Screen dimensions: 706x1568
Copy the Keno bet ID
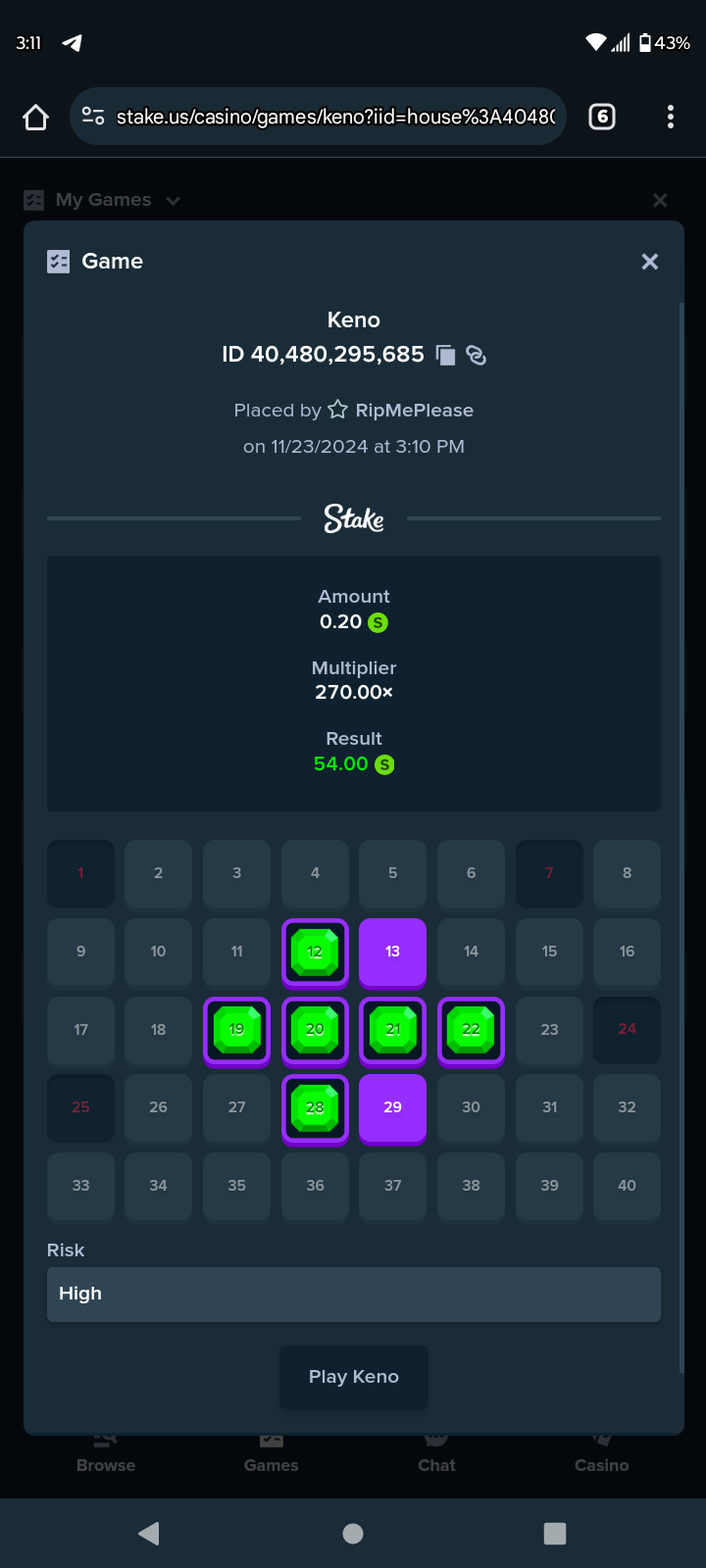(446, 355)
